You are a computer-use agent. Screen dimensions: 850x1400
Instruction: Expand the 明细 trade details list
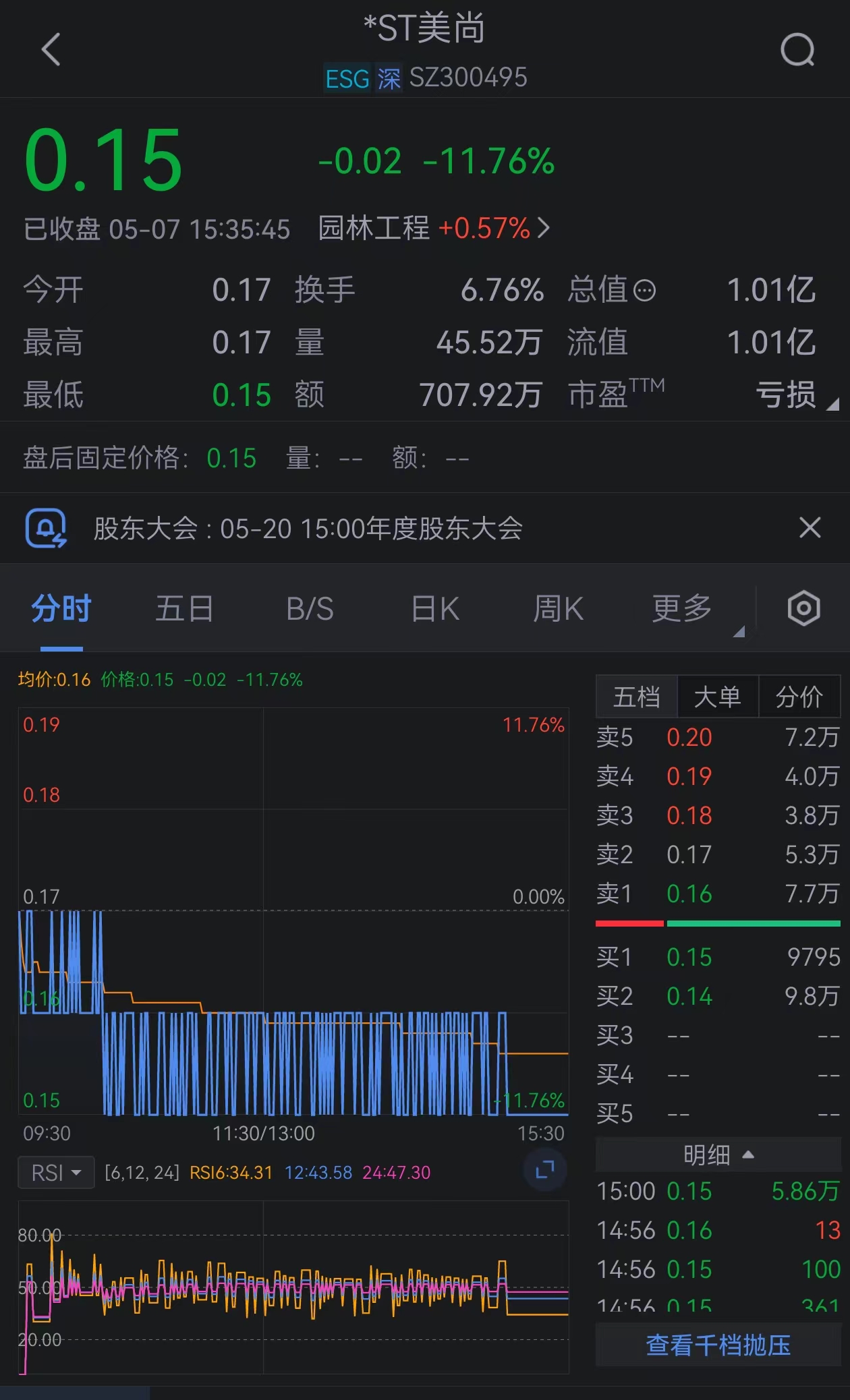pos(718,1155)
